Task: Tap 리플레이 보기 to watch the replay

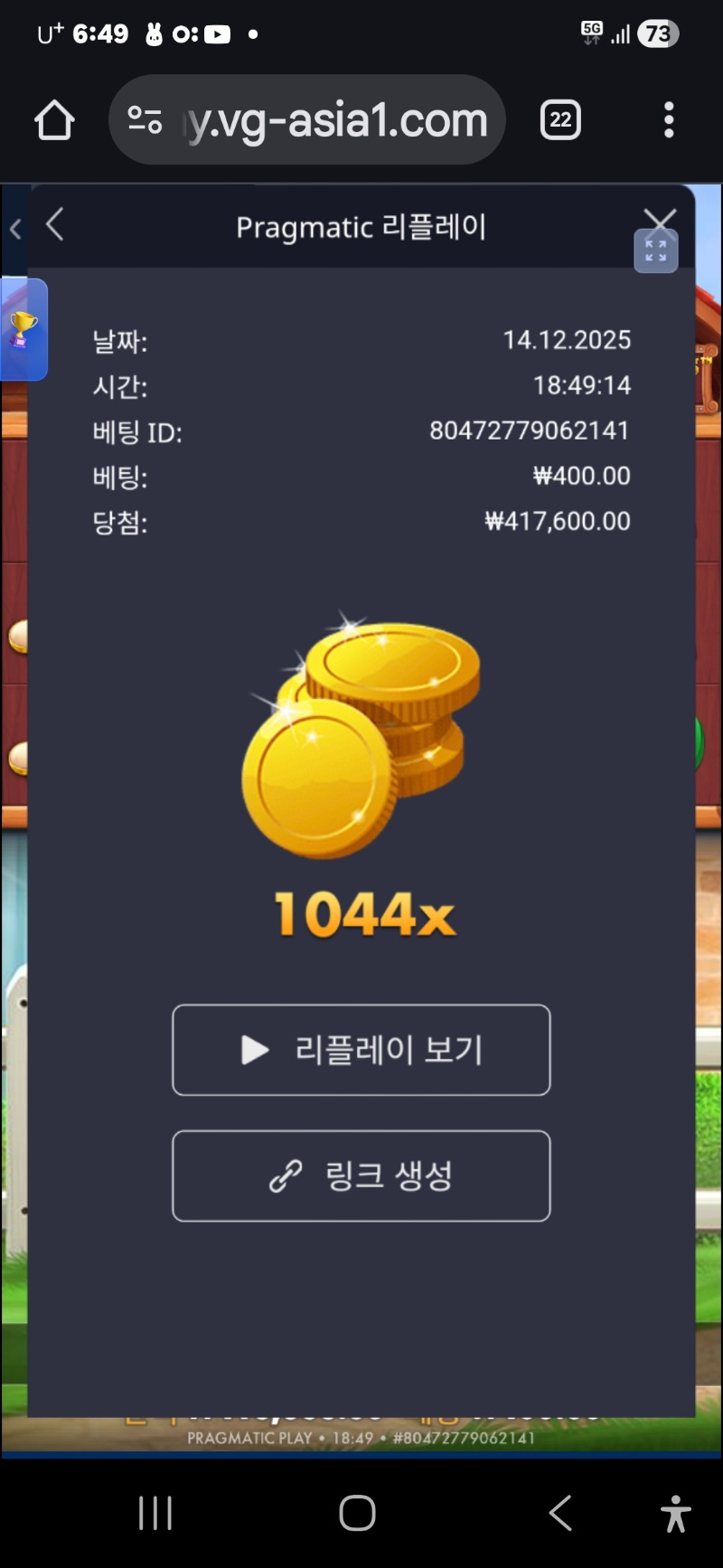Action: 361,1050
